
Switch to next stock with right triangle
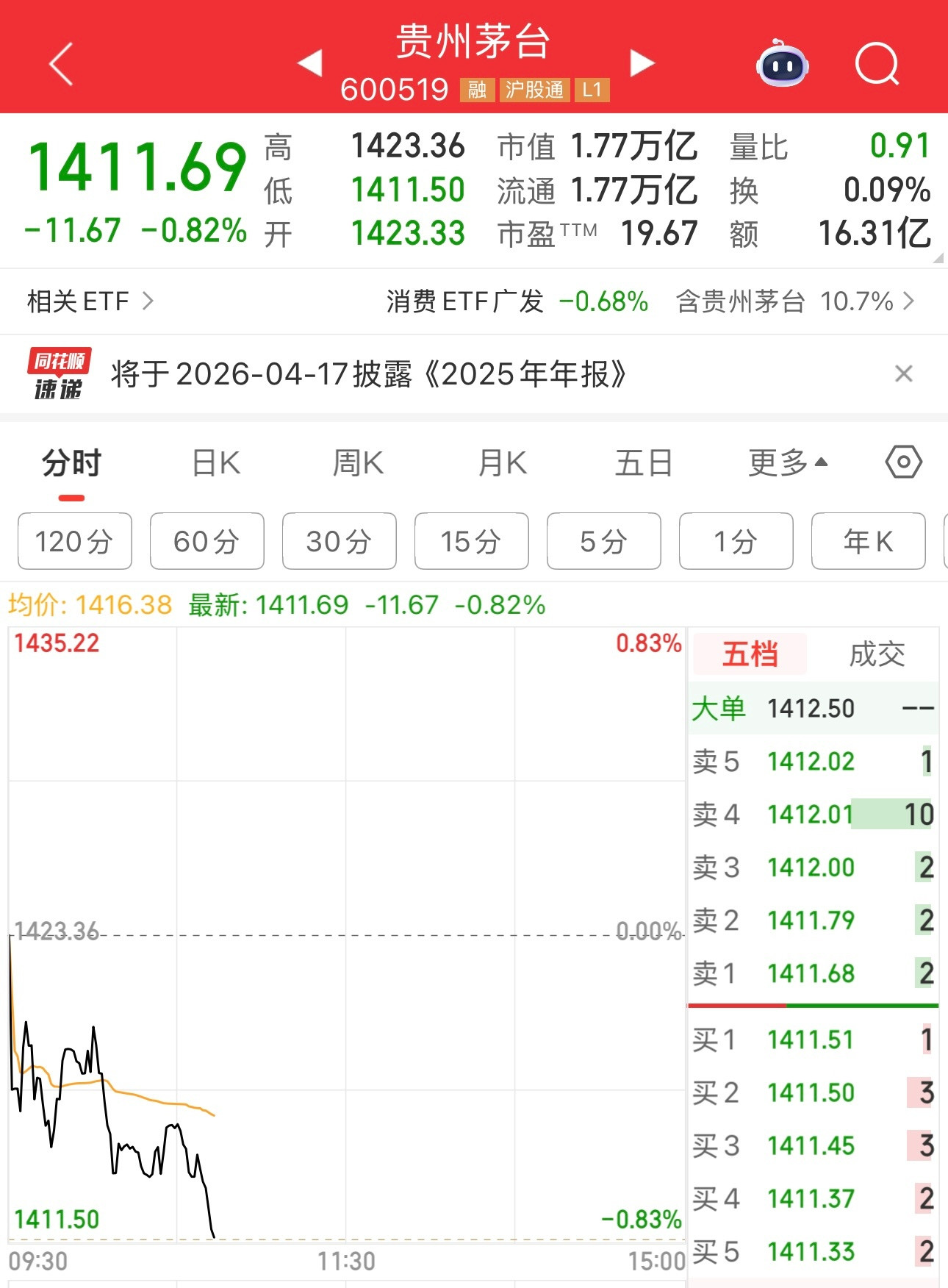pos(642,62)
